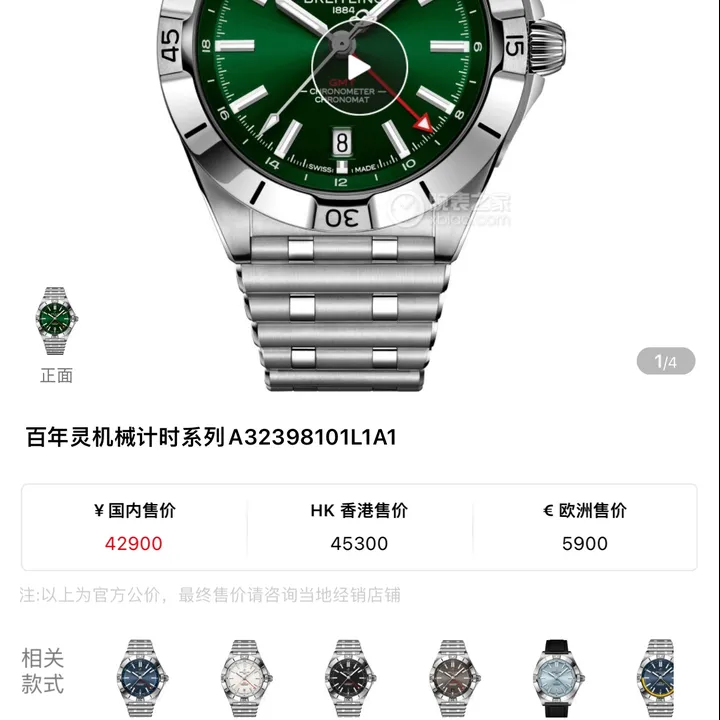
Task: Select the 正面 front-view thumbnail
Action: coord(56,320)
